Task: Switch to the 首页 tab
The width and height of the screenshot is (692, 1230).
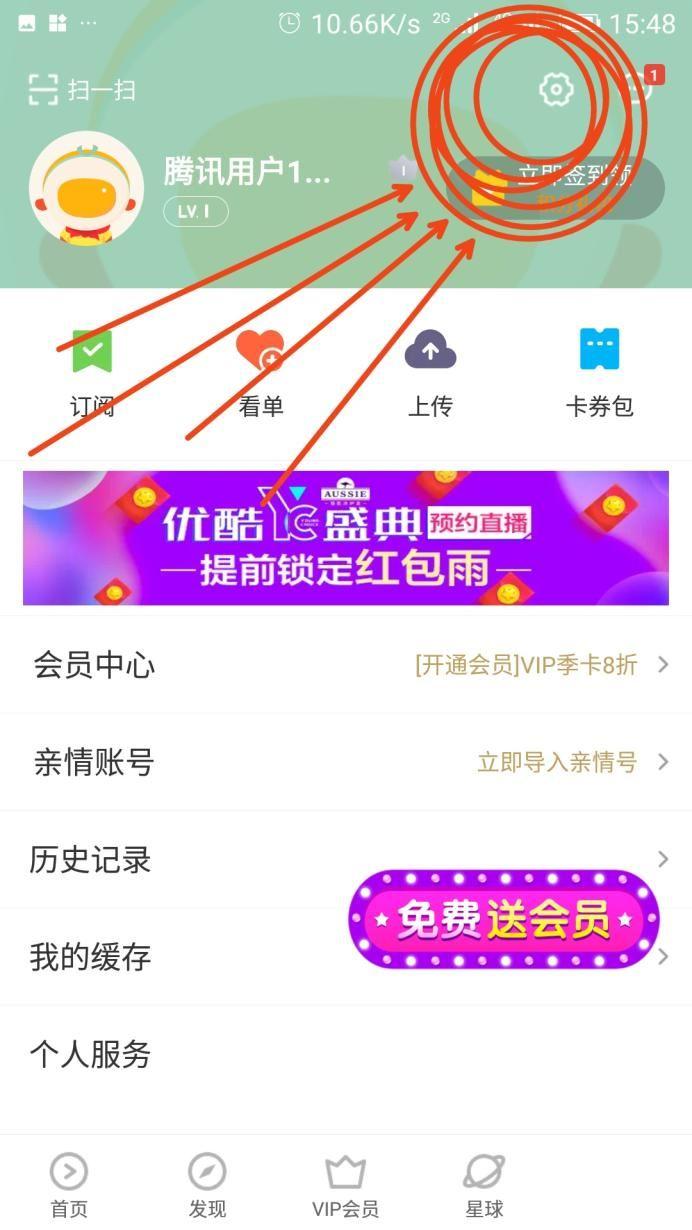Action: [69, 1187]
